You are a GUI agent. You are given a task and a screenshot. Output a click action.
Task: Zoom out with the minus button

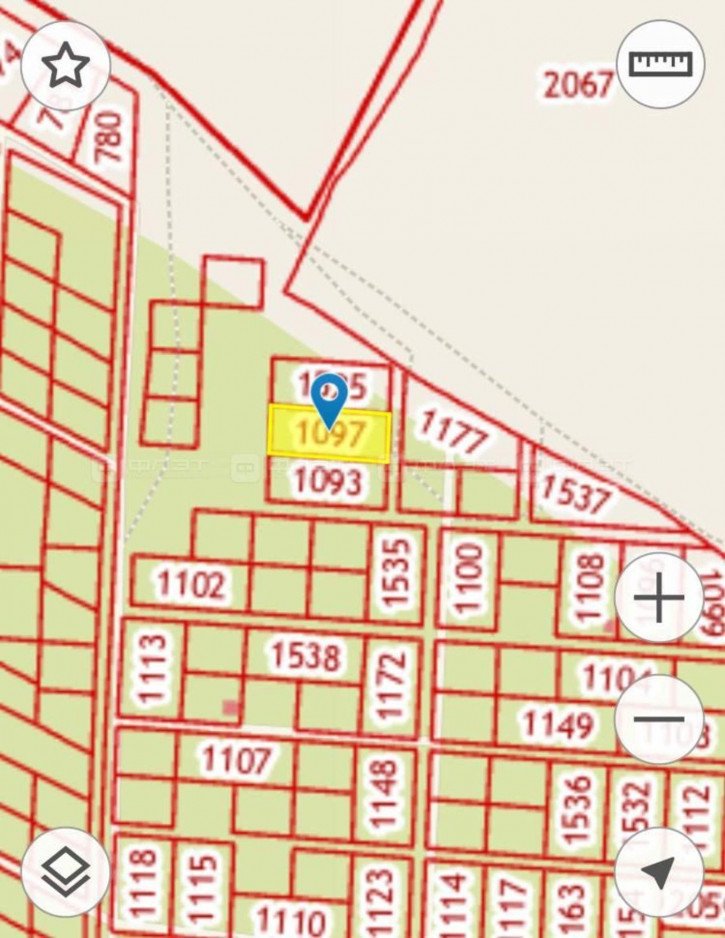coord(659,719)
